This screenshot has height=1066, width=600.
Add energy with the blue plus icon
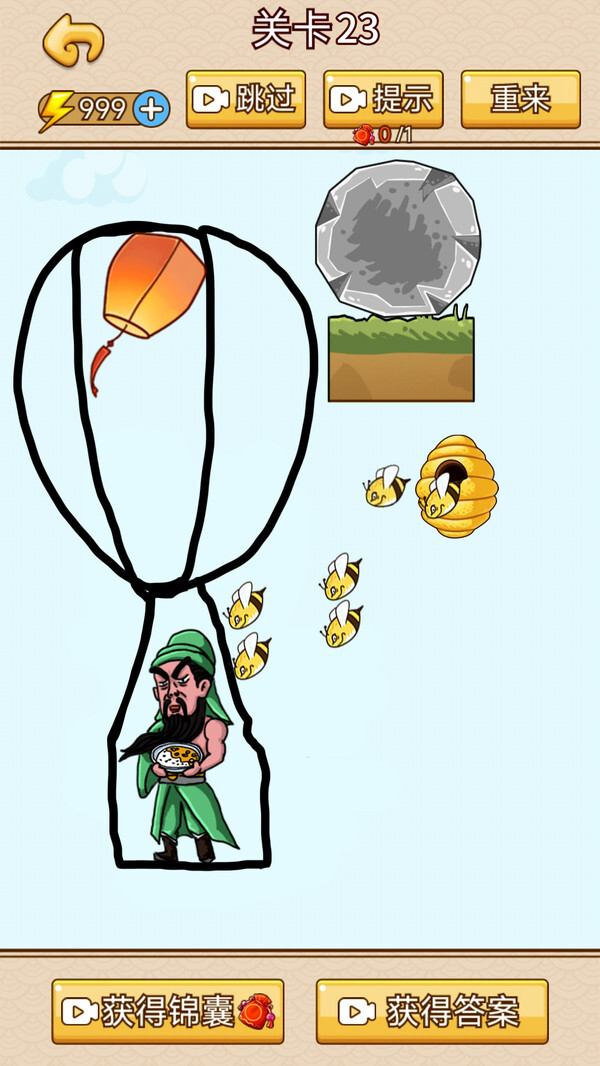[x=152, y=108]
